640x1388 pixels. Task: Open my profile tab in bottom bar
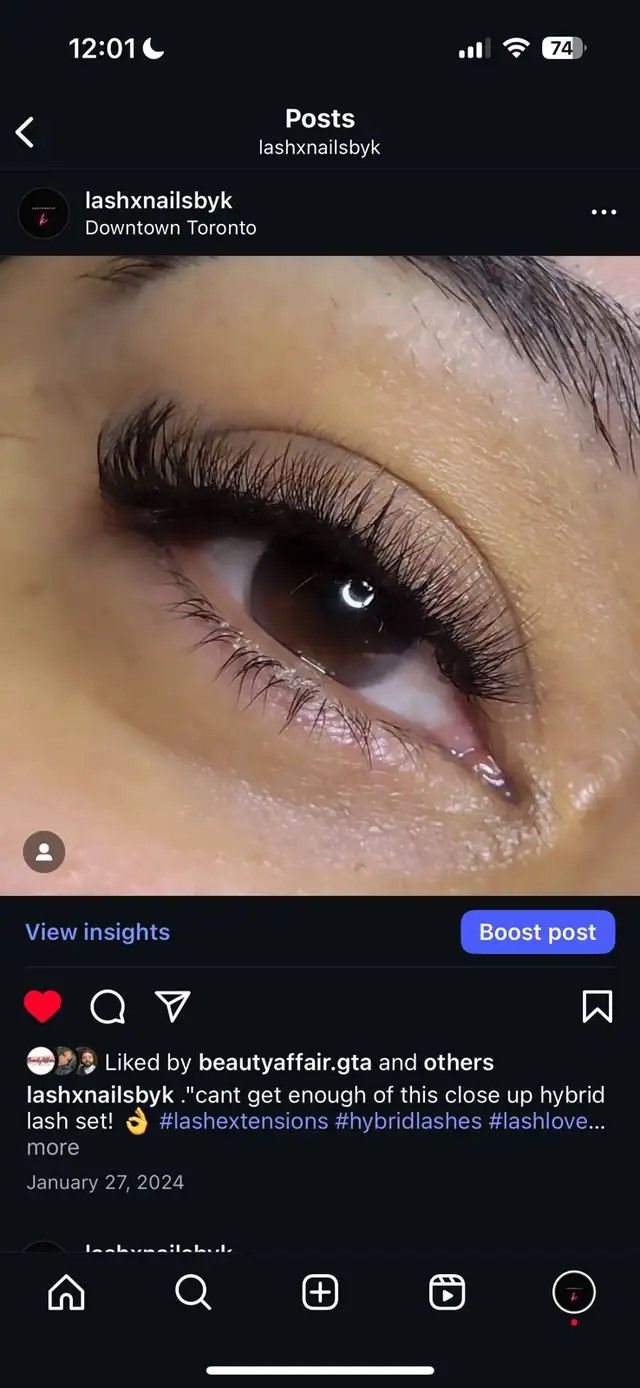pos(574,1293)
